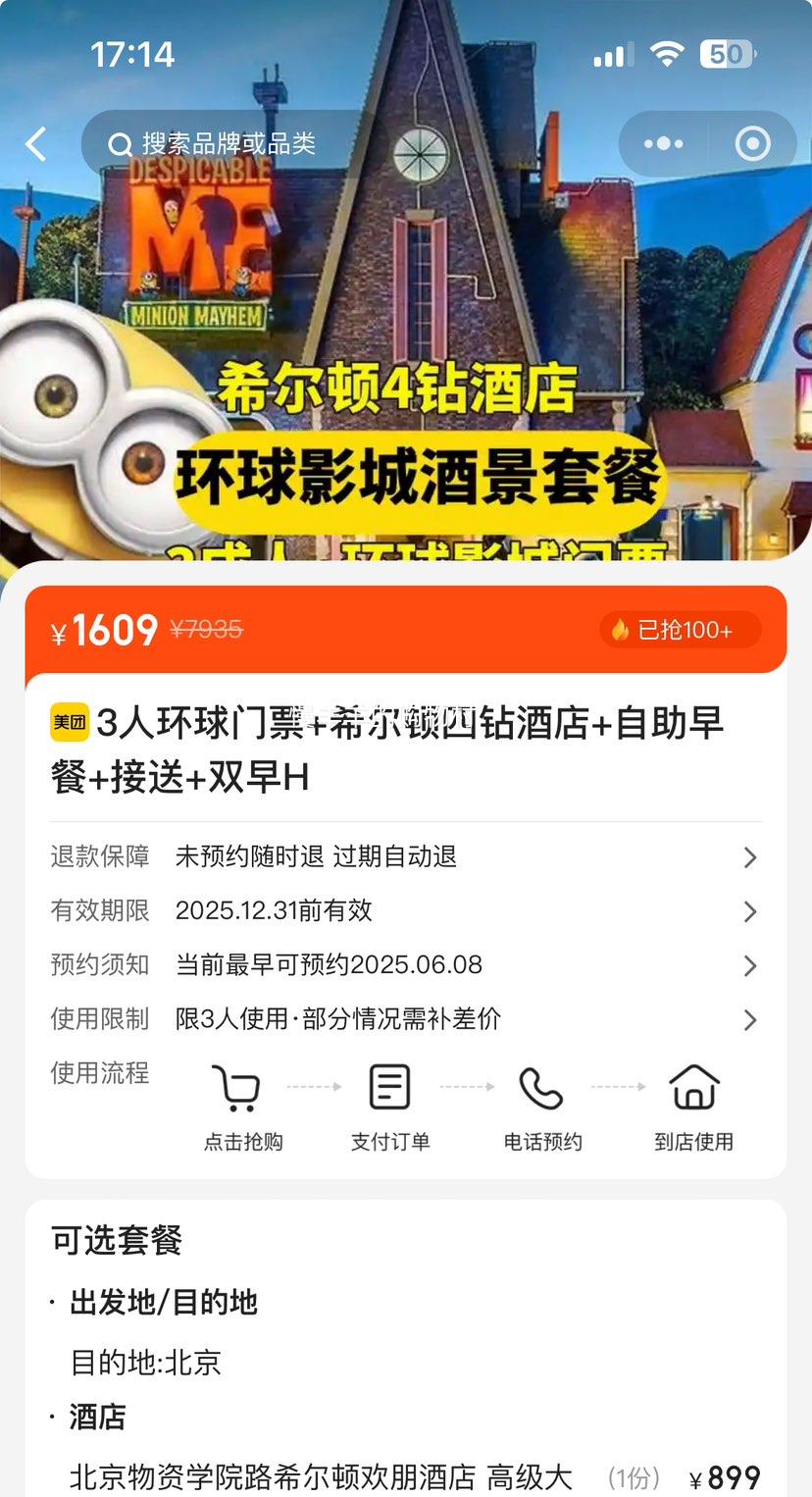Tap the back arrow at top left
The width and height of the screenshot is (812, 1497).
pyautogui.click(x=35, y=143)
